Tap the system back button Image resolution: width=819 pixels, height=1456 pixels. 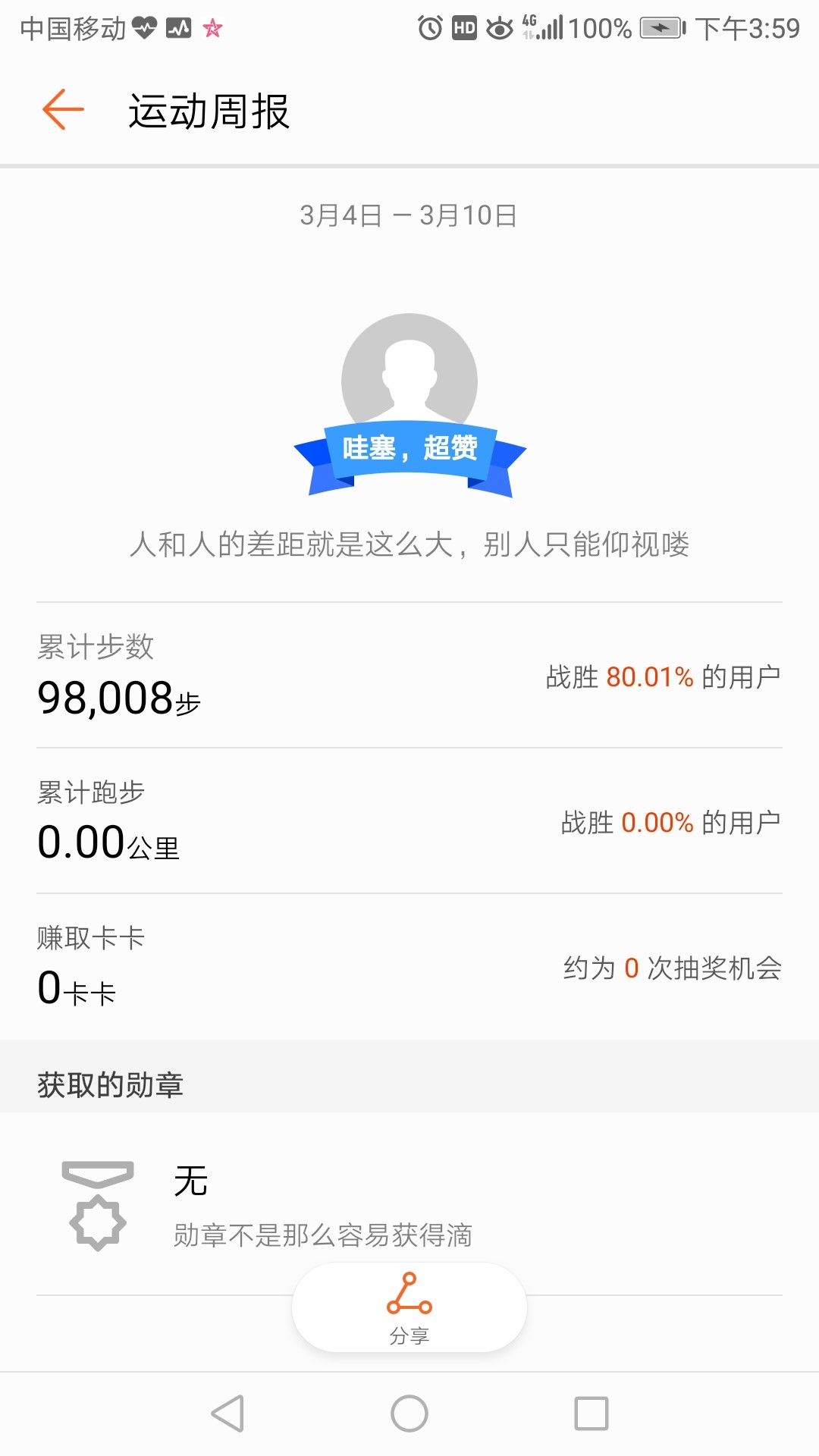click(227, 1414)
